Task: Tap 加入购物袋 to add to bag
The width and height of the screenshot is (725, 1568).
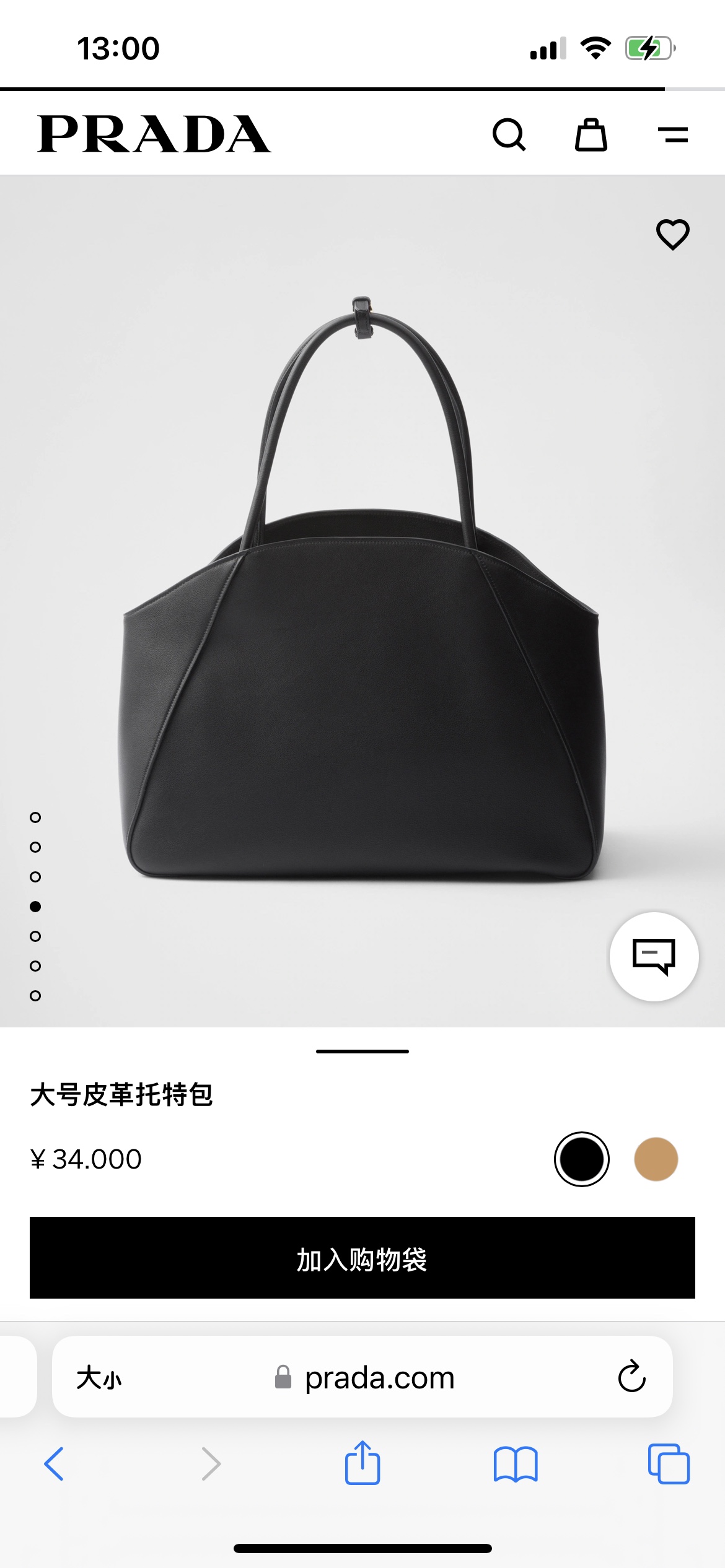Action: (362, 1258)
